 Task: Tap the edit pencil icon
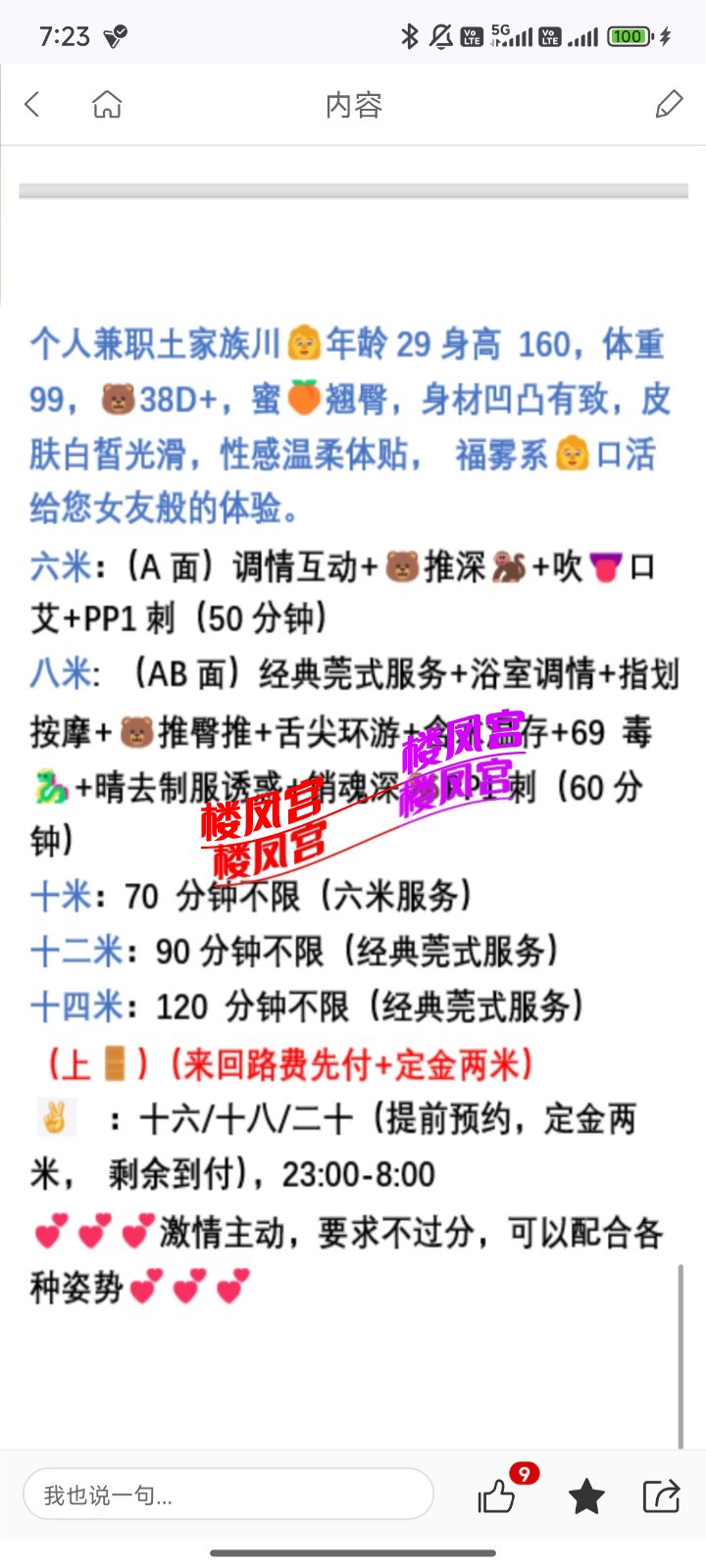point(669,104)
